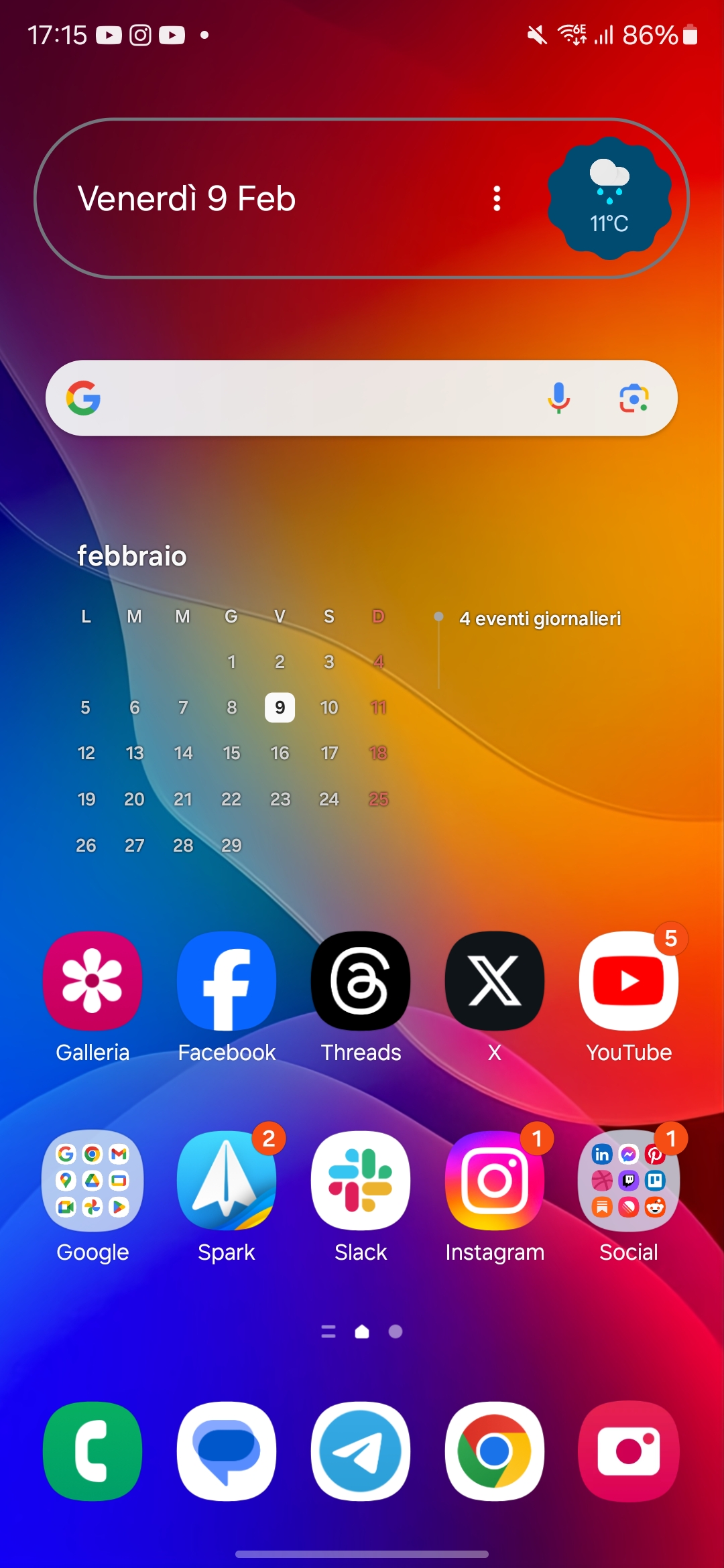Viewport: 724px width, 1568px height.
Task: Open Spark mail app
Action: (x=227, y=1181)
